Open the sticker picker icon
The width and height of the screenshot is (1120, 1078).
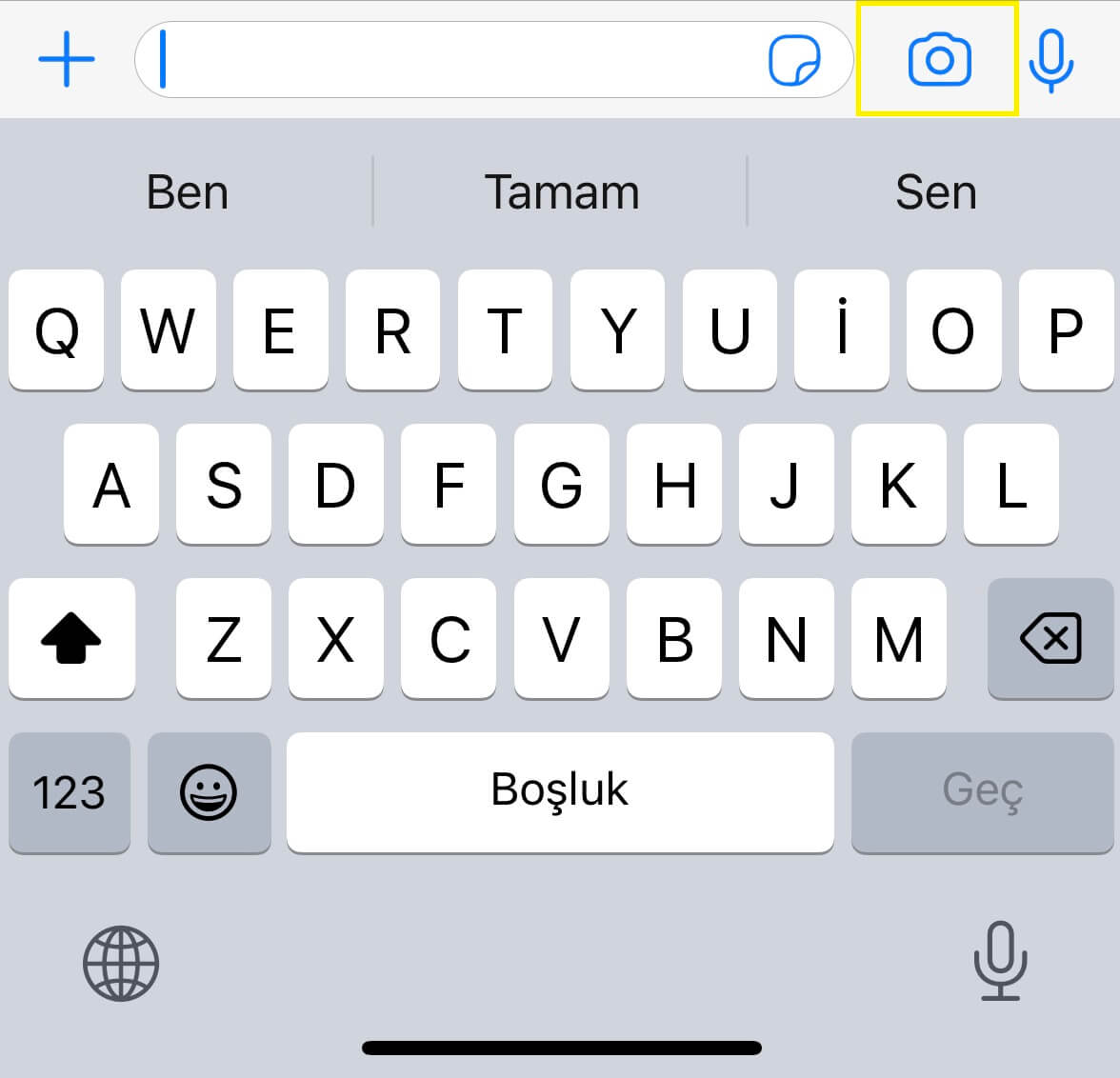click(793, 61)
